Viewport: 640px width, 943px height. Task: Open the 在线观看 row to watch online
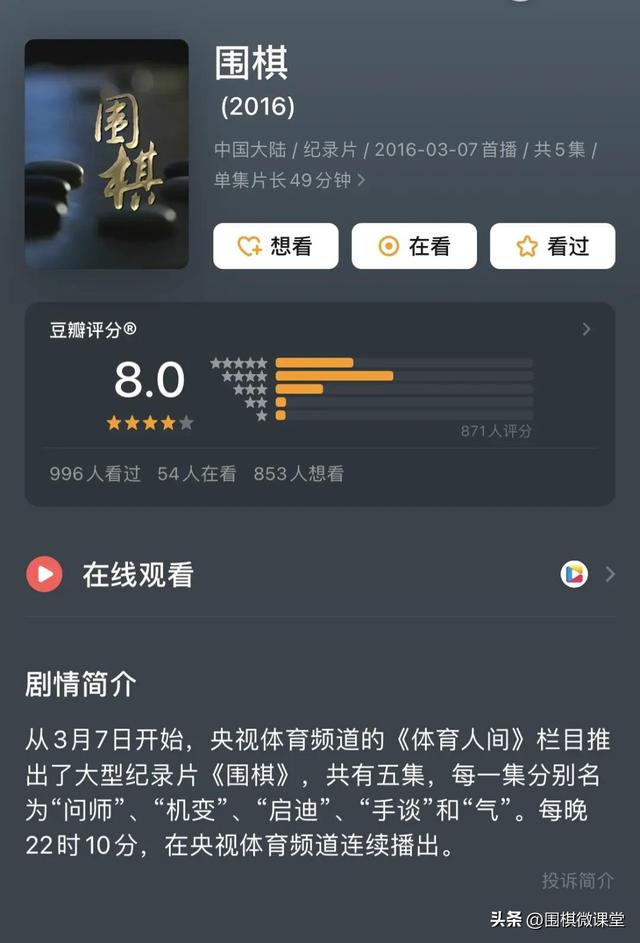click(320, 574)
